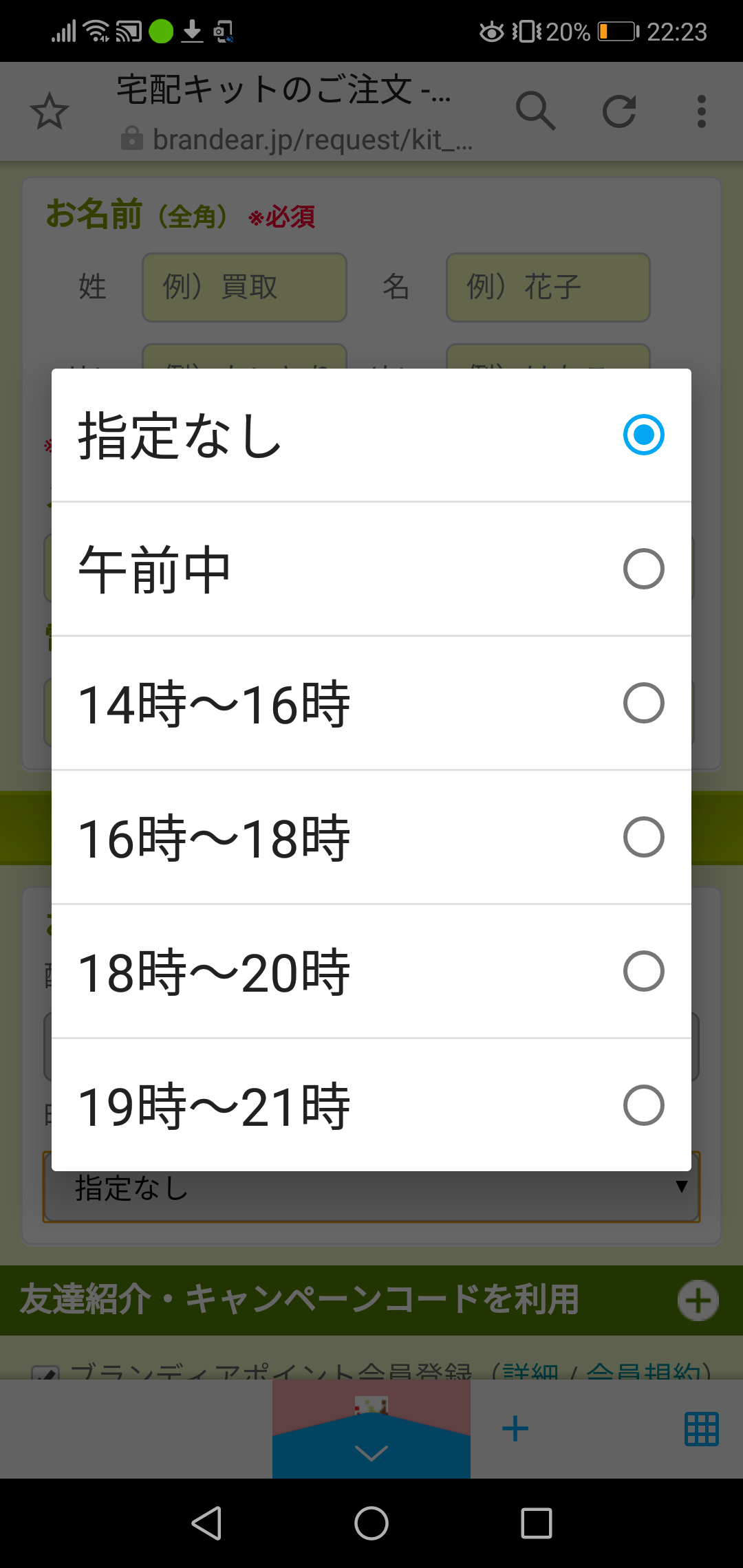Go back with the system back button

206,1523
